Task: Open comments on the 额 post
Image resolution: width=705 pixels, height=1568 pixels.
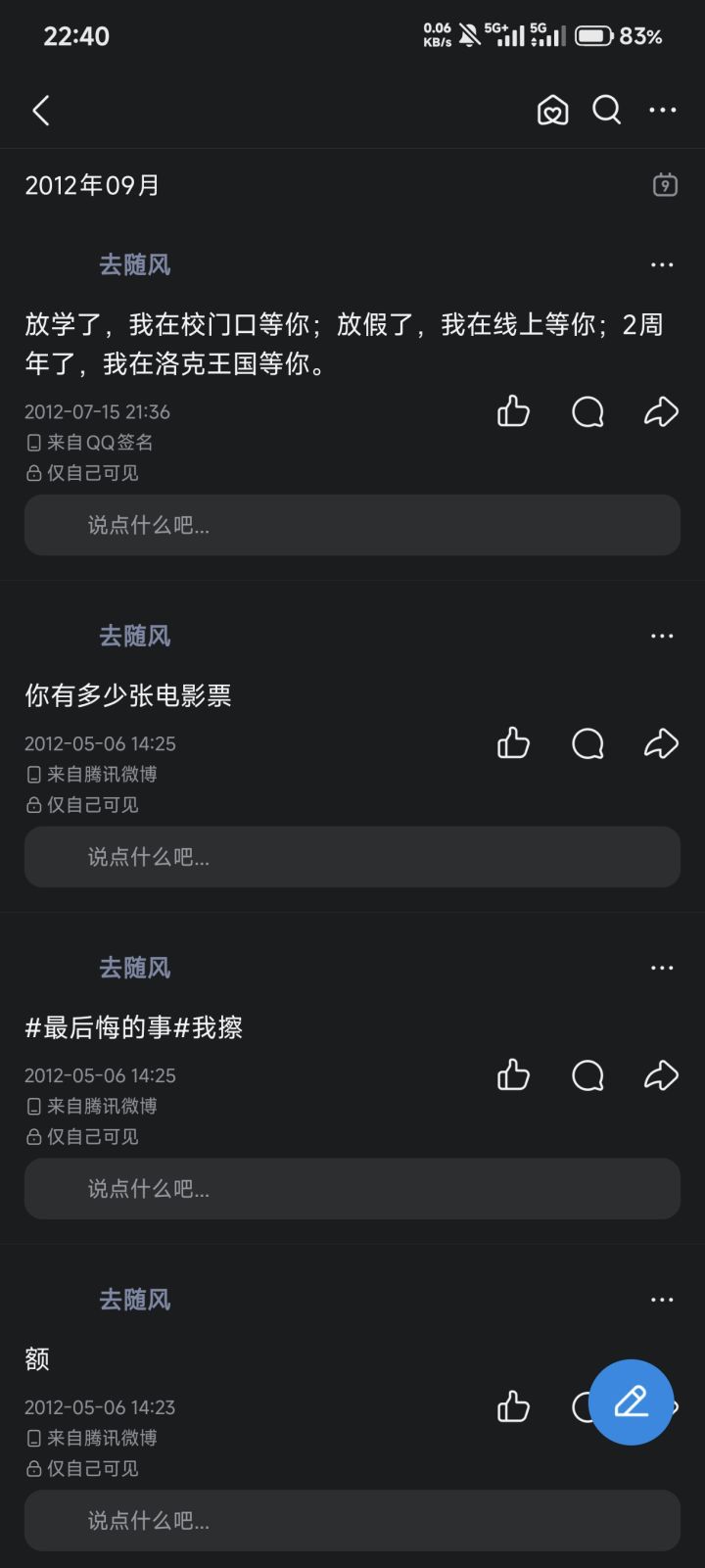Action: click(x=582, y=1408)
